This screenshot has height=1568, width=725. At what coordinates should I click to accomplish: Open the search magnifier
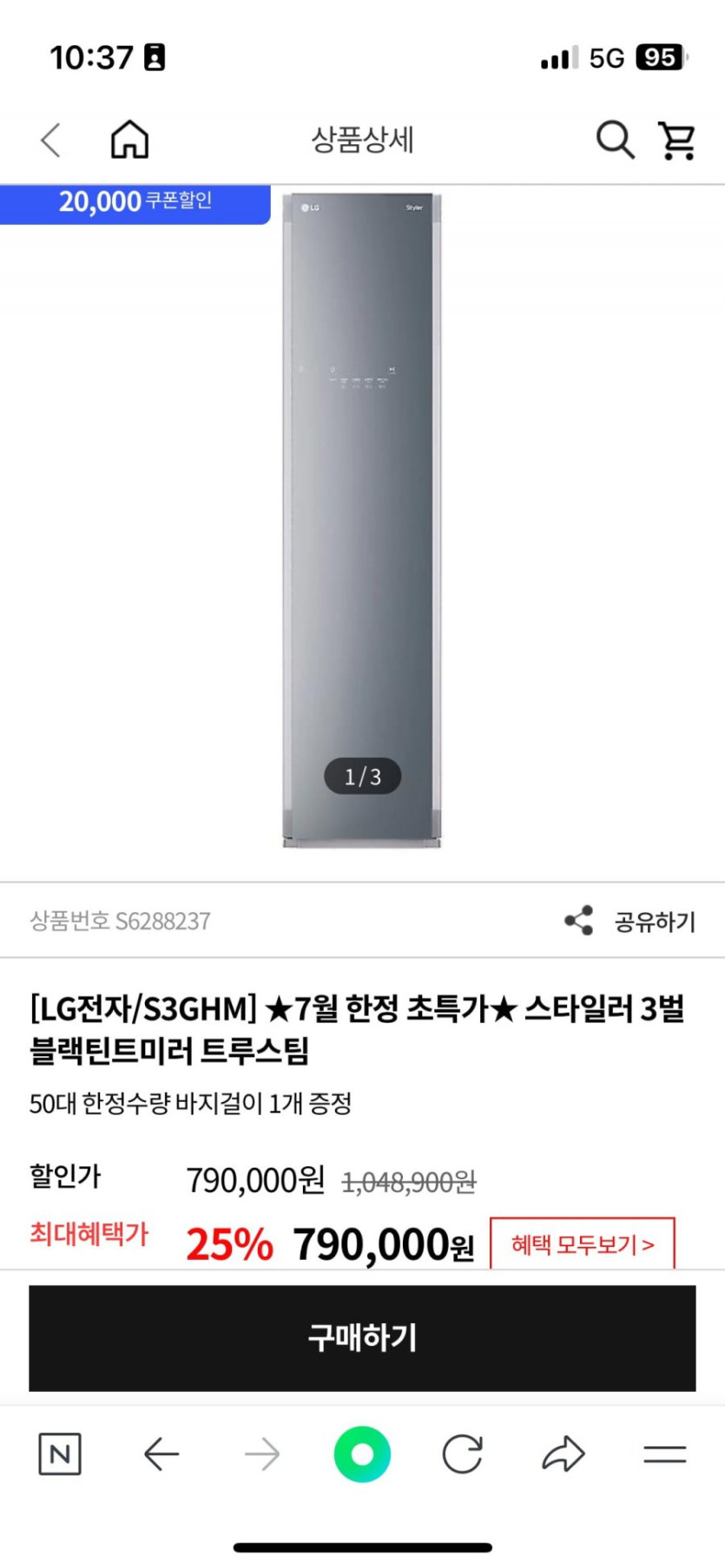click(615, 140)
